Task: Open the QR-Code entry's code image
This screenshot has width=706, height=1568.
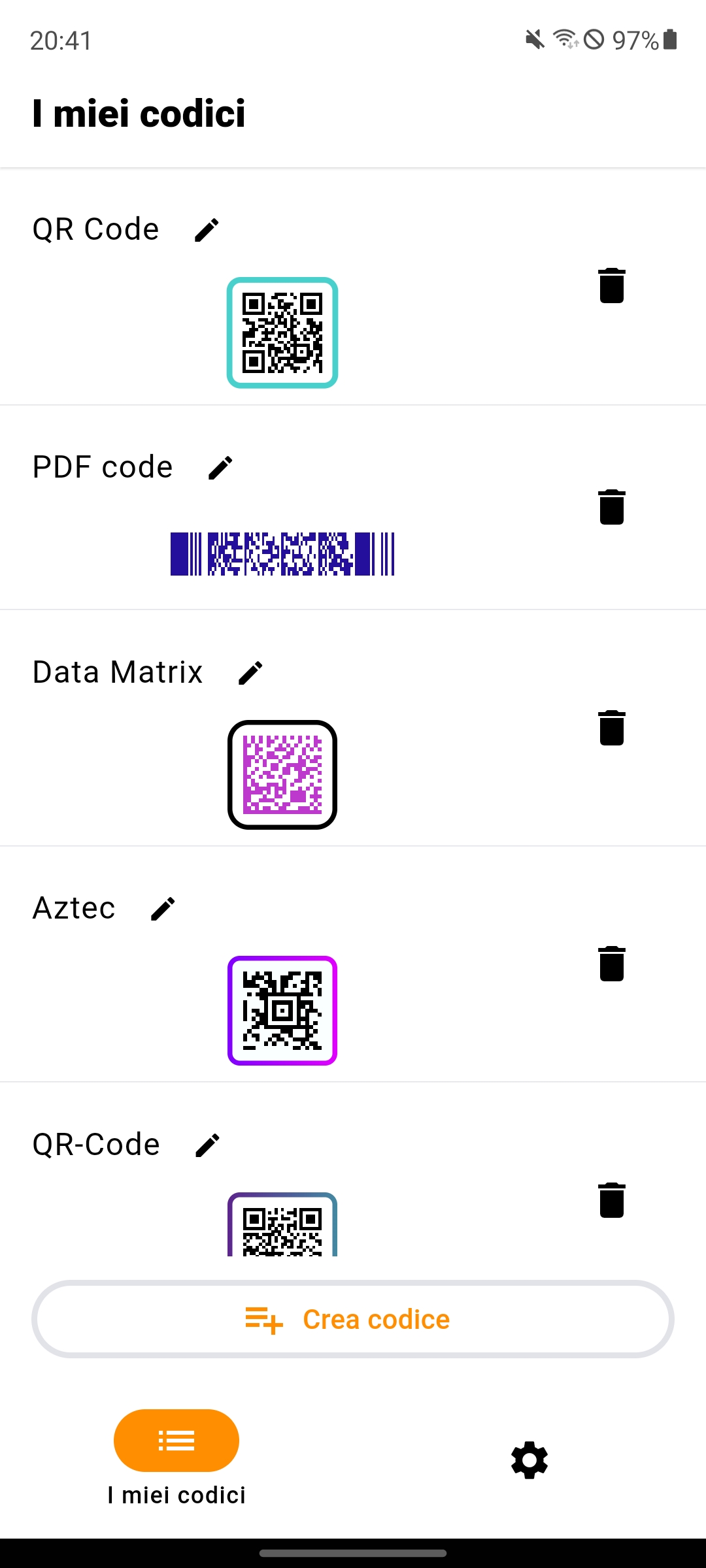Action: coord(282,1226)
